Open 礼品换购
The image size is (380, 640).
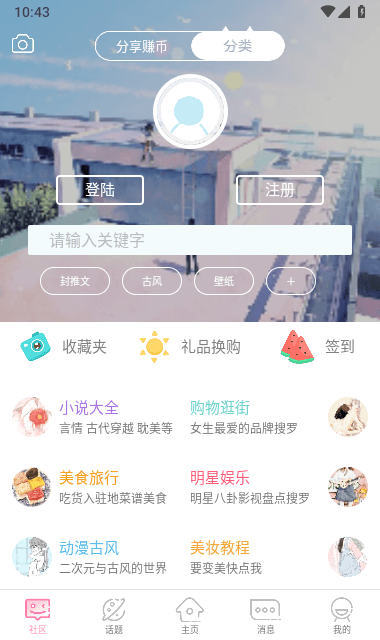pos(190,347)
